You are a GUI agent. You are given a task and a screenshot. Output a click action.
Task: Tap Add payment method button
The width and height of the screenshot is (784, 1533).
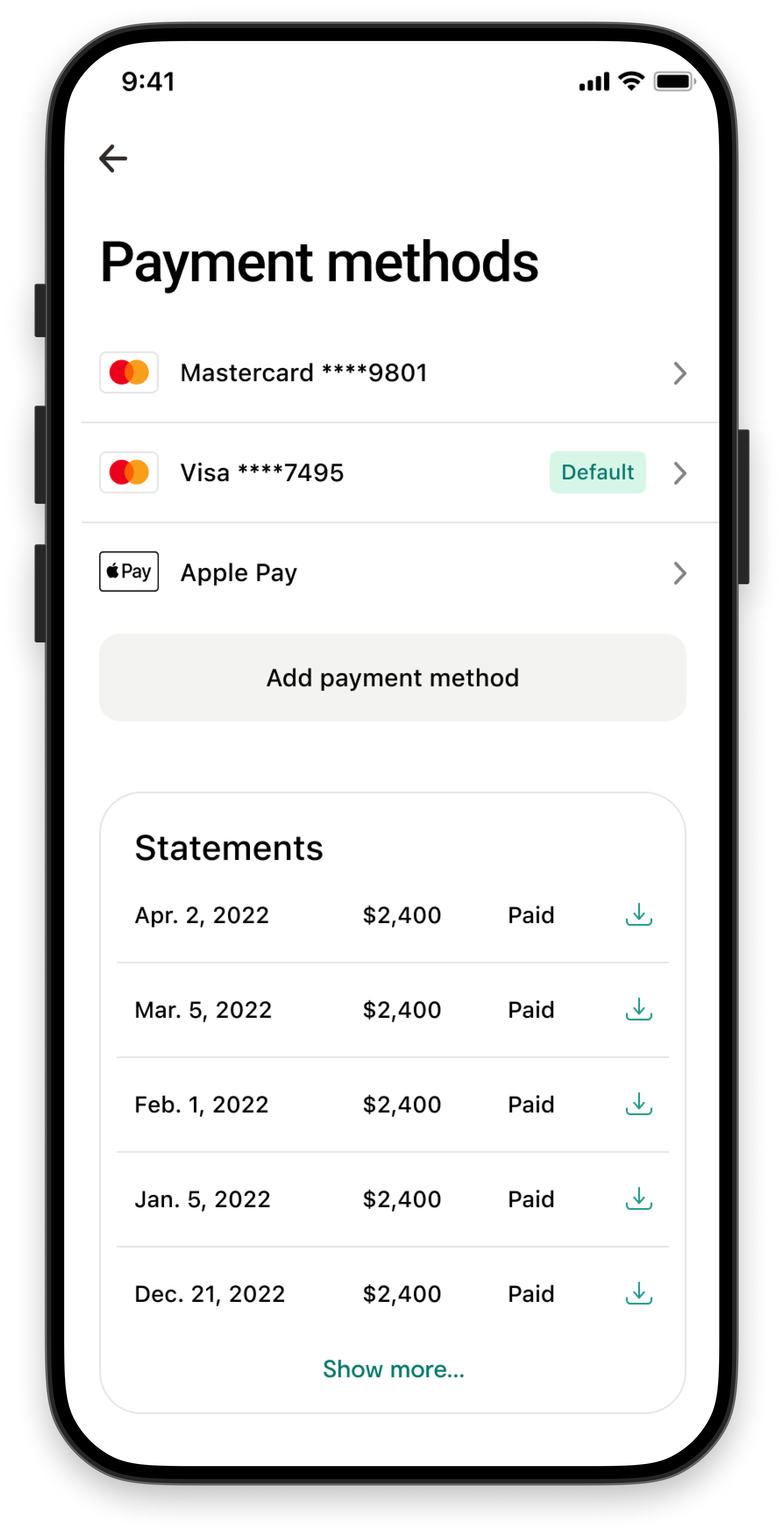pos(393,678)
